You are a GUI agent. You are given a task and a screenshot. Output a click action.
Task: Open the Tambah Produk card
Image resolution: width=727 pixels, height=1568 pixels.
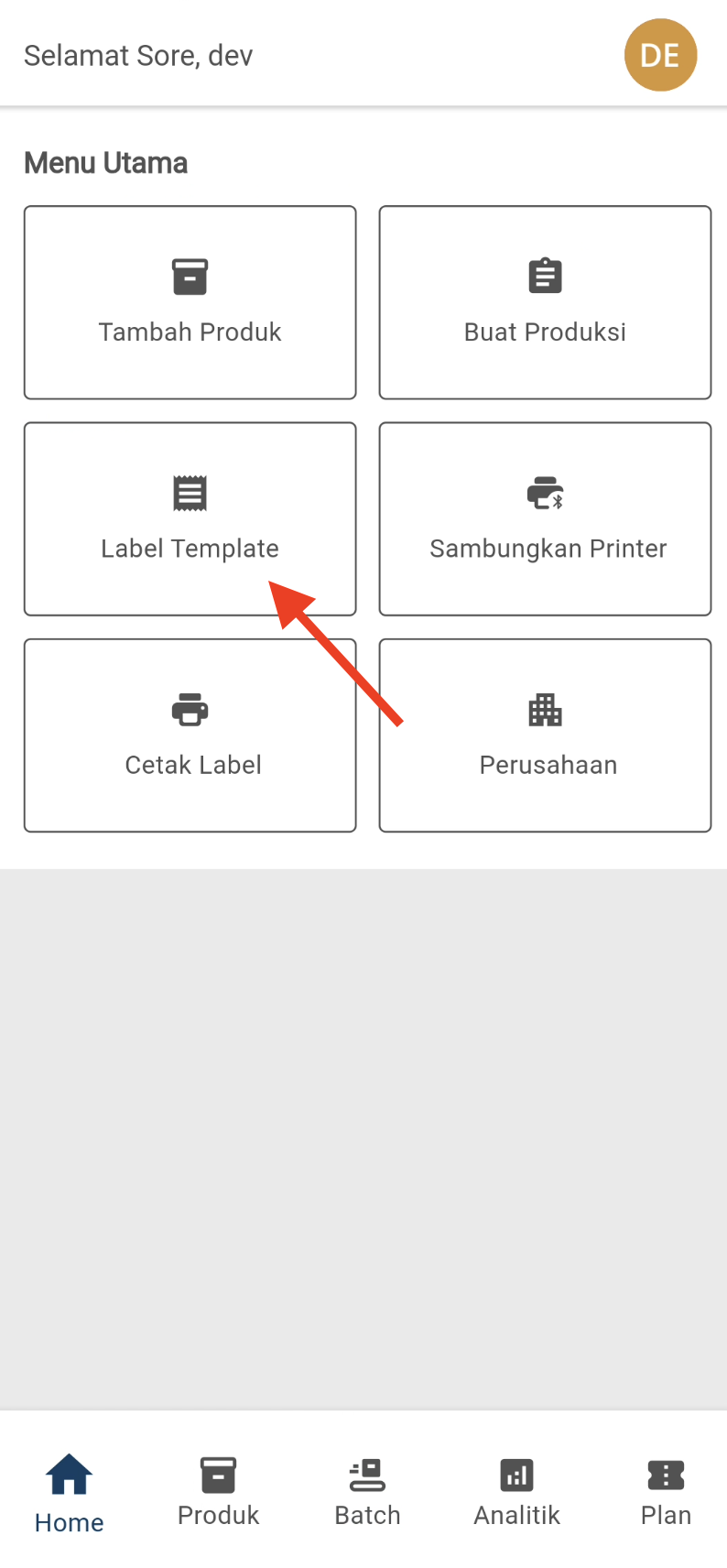(x=190, y=302)
